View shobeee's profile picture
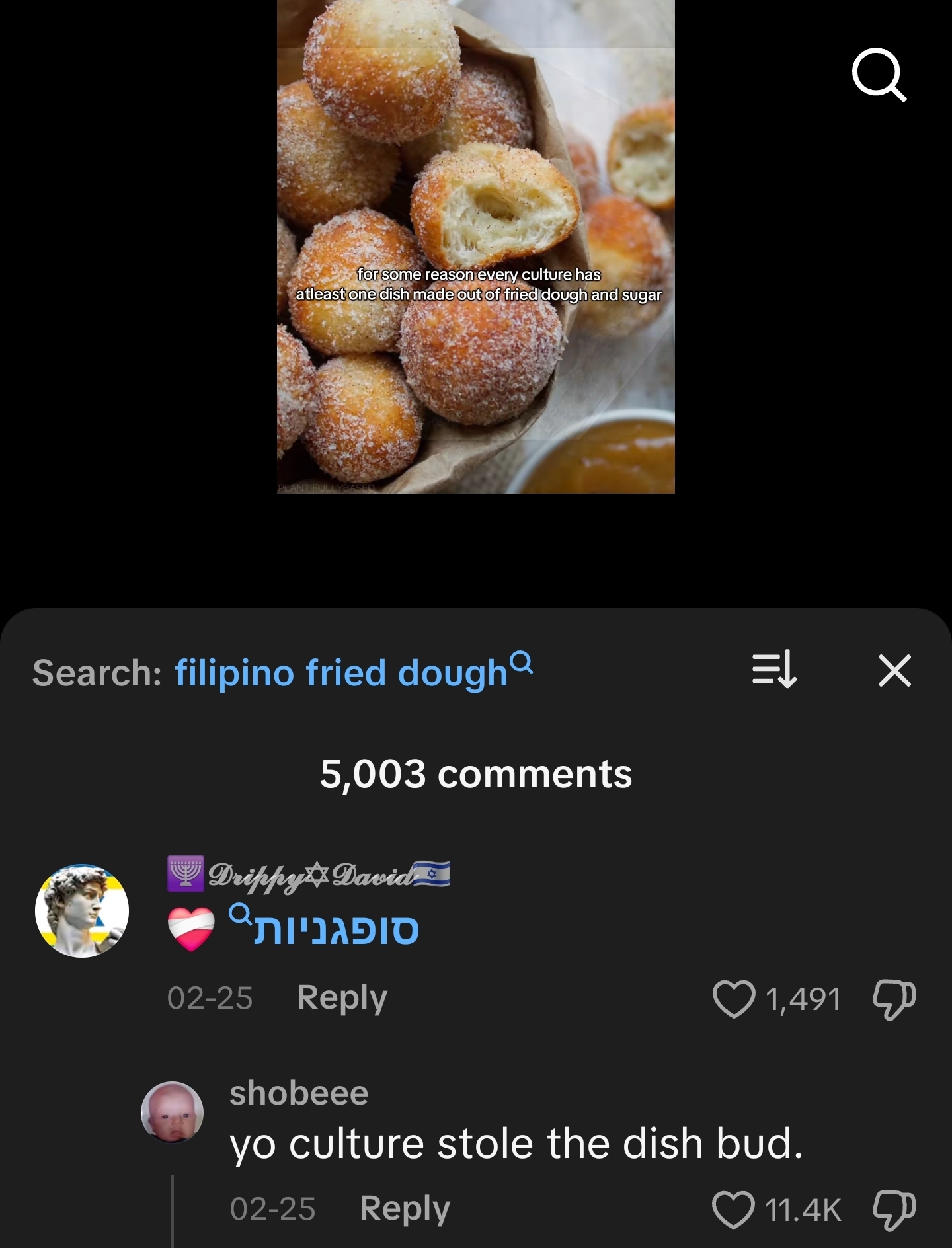Viewport: 952px width, 1248px height. coord(172,1112)
